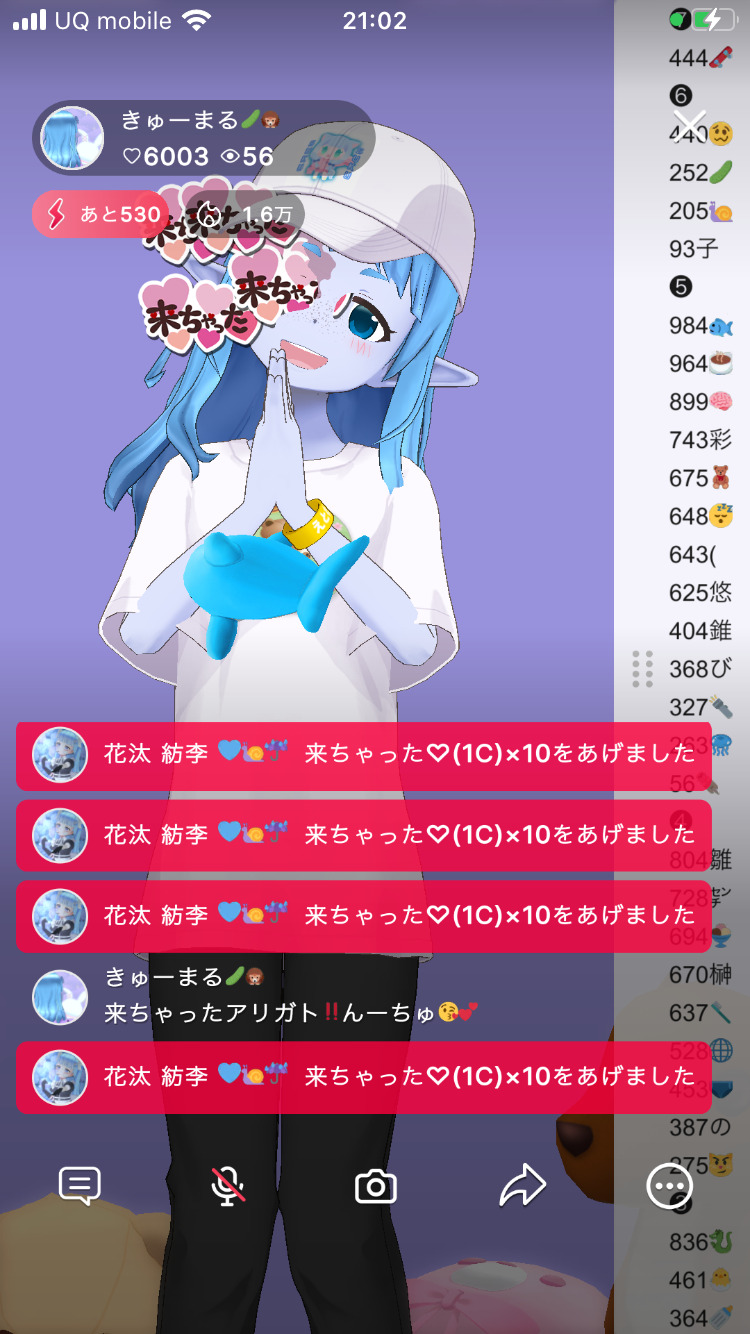The width and height of the screenshot is (750, 1334).
Task: Tap the muted microphone icon
Action: pos(228,1186)
